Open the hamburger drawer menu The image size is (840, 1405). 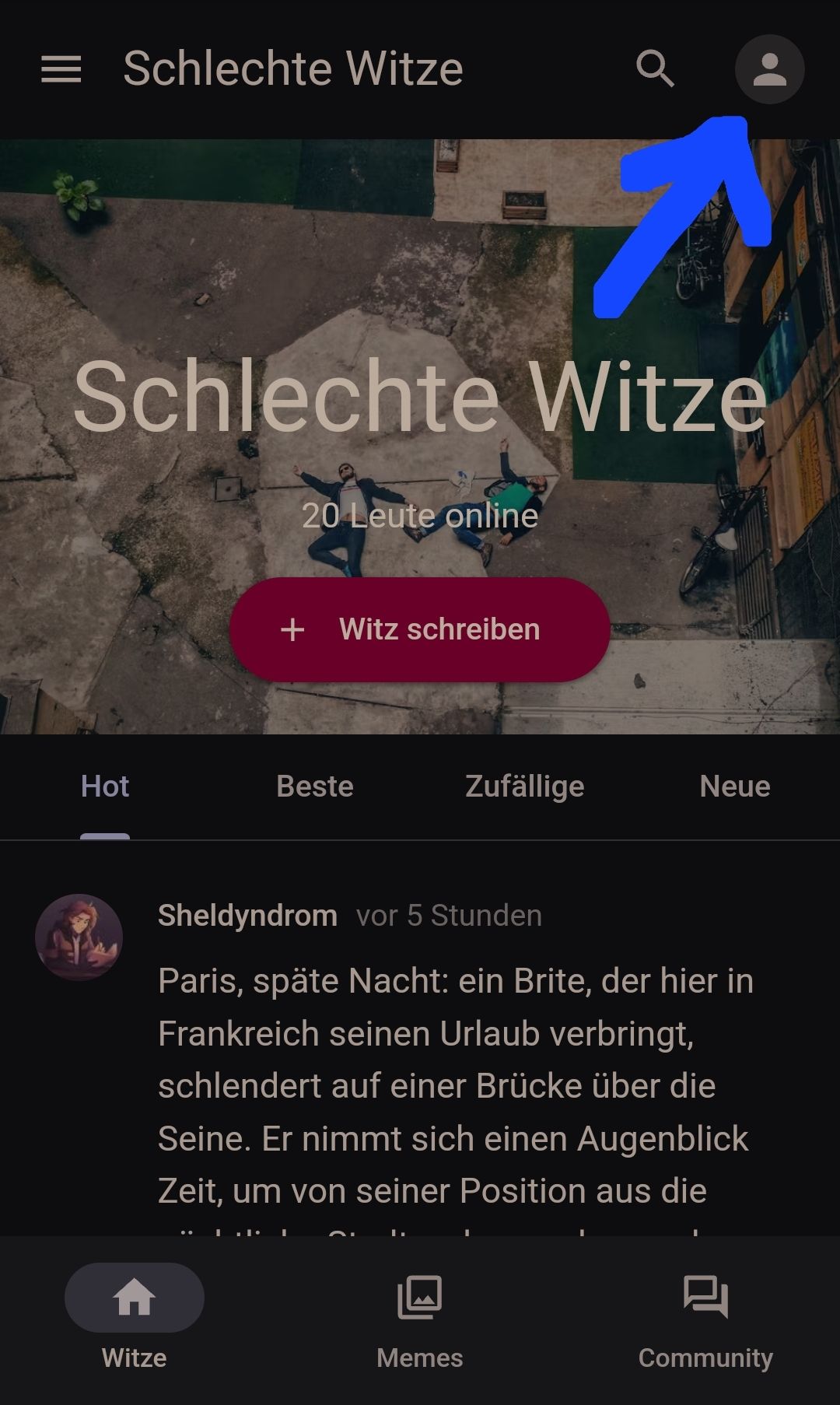(61, 69)
